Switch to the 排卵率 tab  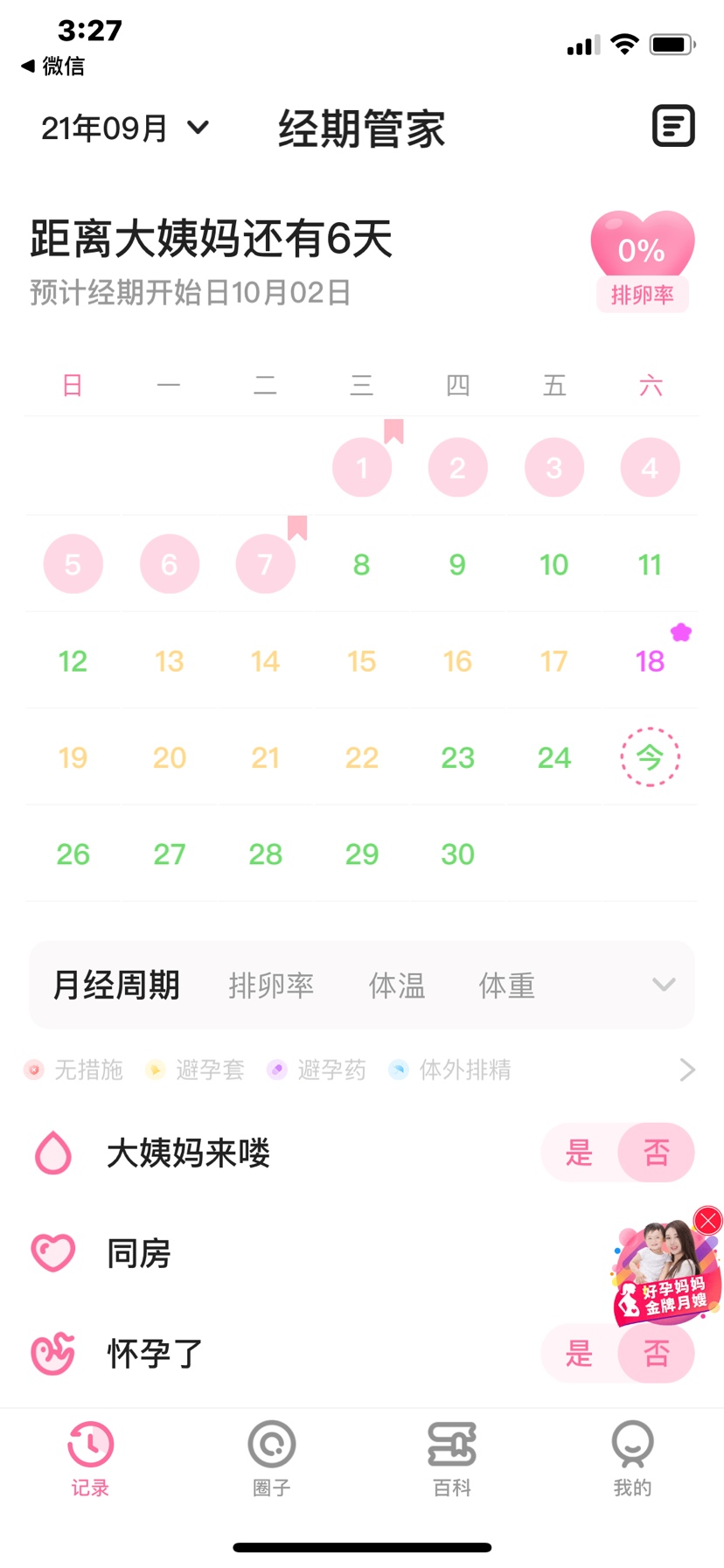(x=271, y=986)
